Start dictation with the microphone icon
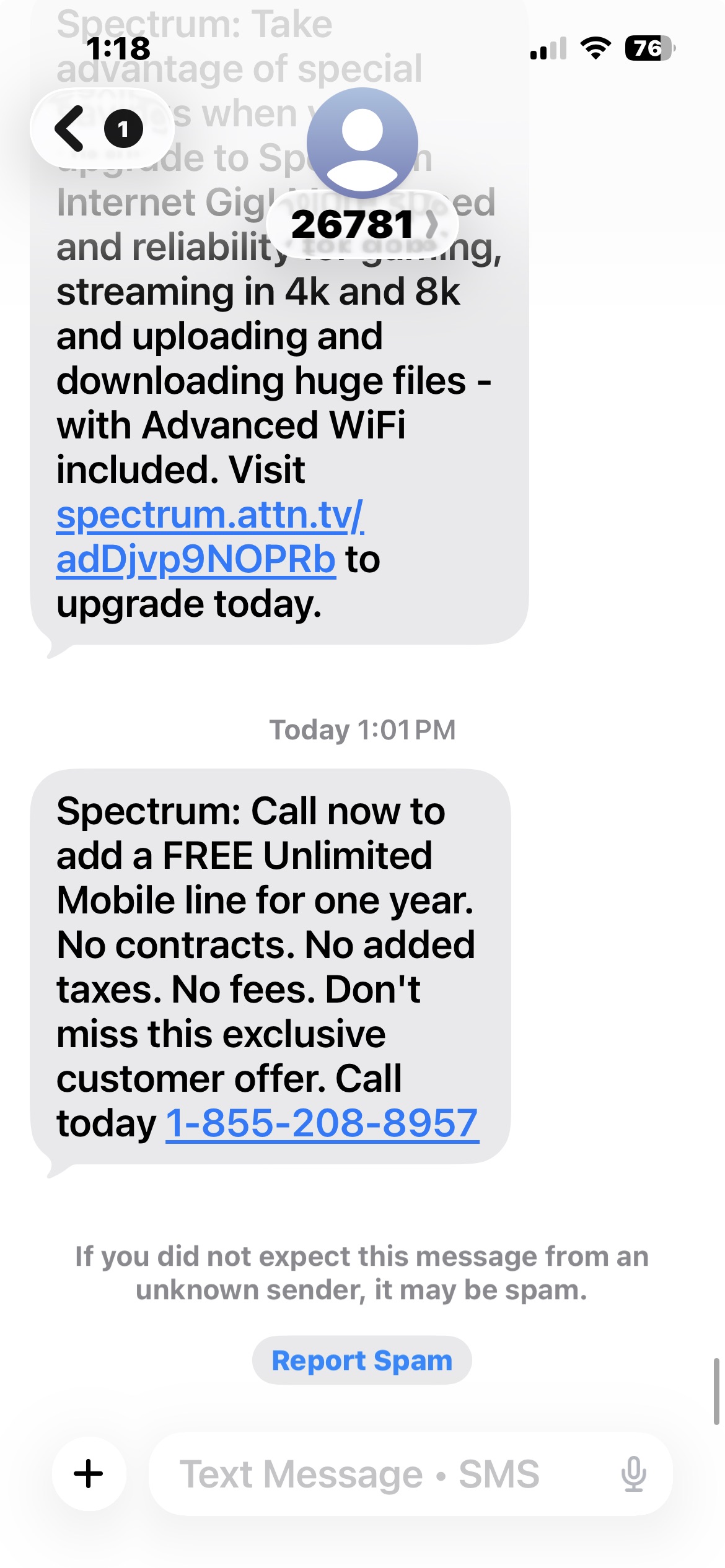Image resolution: width=725 pixels, height=1568 pixels. point(633,1474)
